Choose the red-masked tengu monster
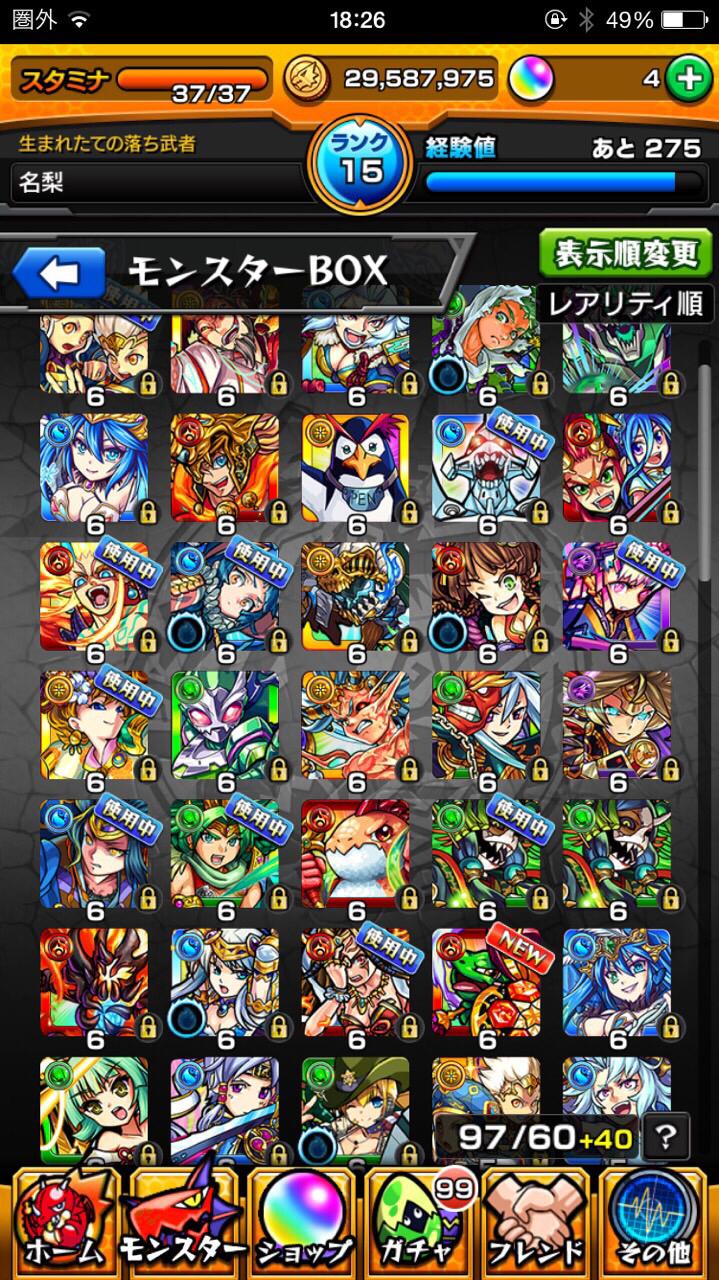 point(486,725)
